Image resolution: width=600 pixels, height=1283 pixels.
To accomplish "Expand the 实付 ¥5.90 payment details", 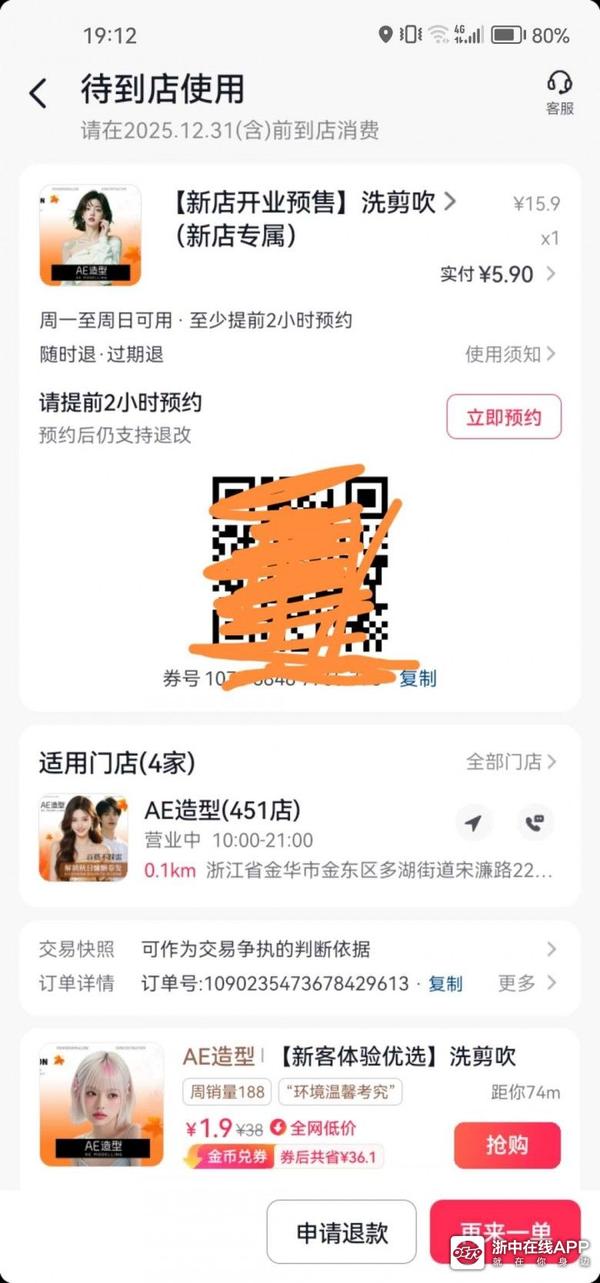I will coord(500,274).
